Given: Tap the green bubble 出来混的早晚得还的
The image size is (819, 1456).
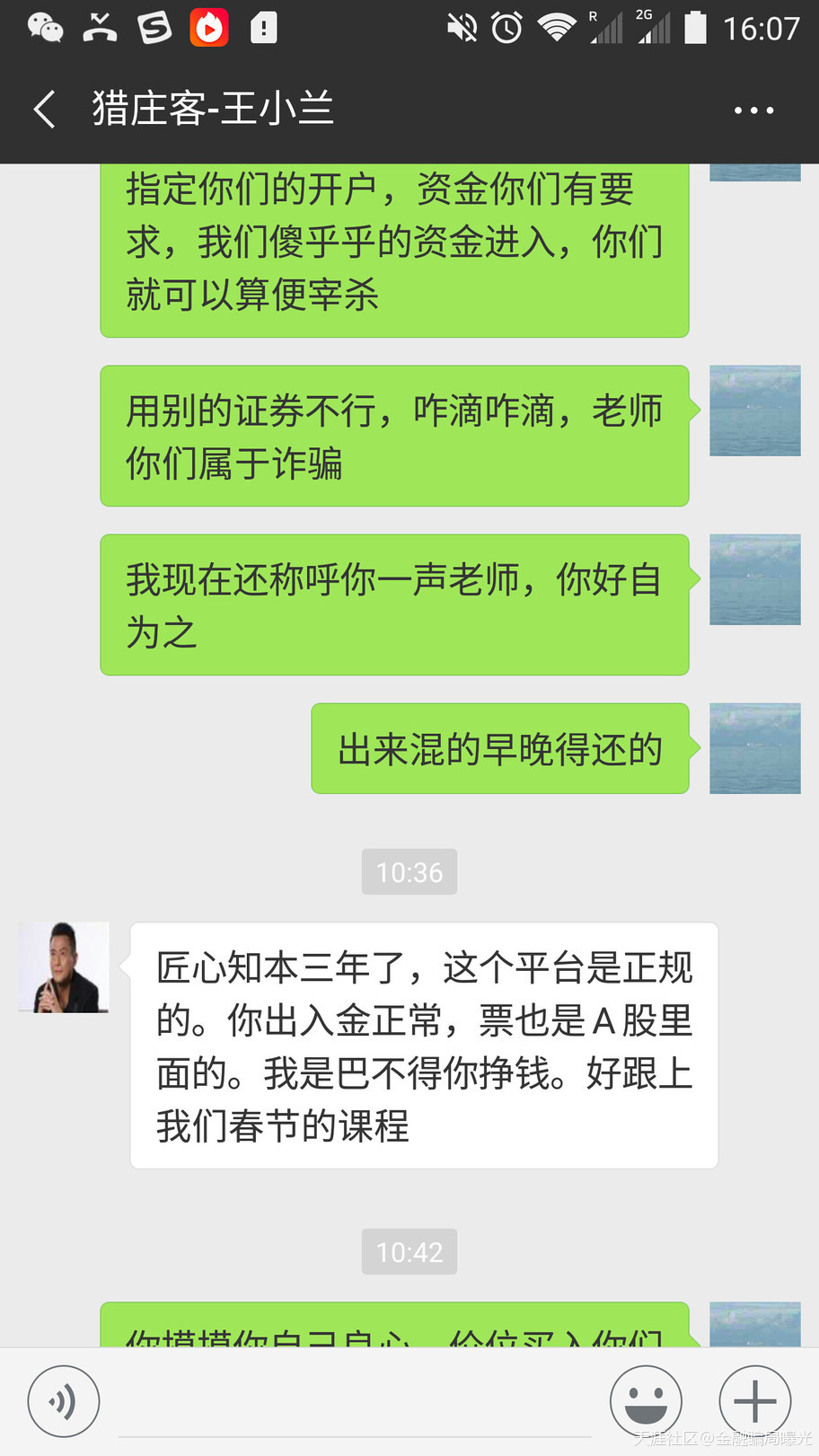Looking at the screenshot, I should pyautogui.click(x=499, y=748).
